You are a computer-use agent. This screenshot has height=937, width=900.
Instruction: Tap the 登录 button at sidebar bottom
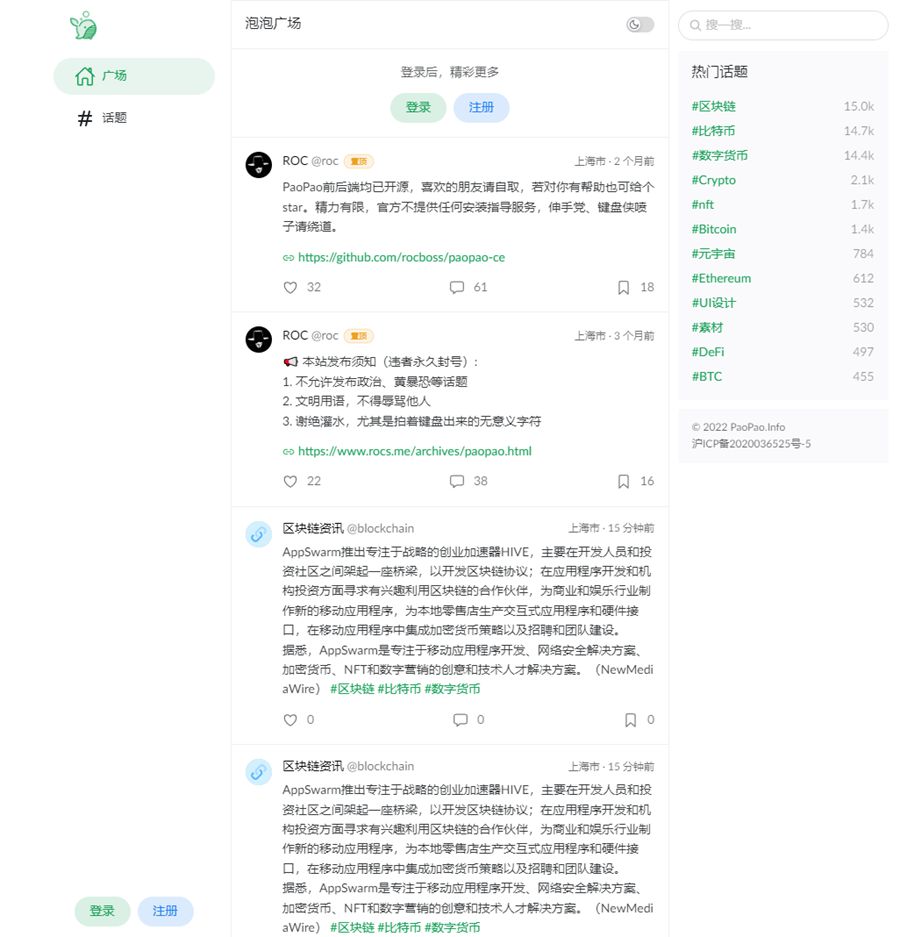pos(102,911)
